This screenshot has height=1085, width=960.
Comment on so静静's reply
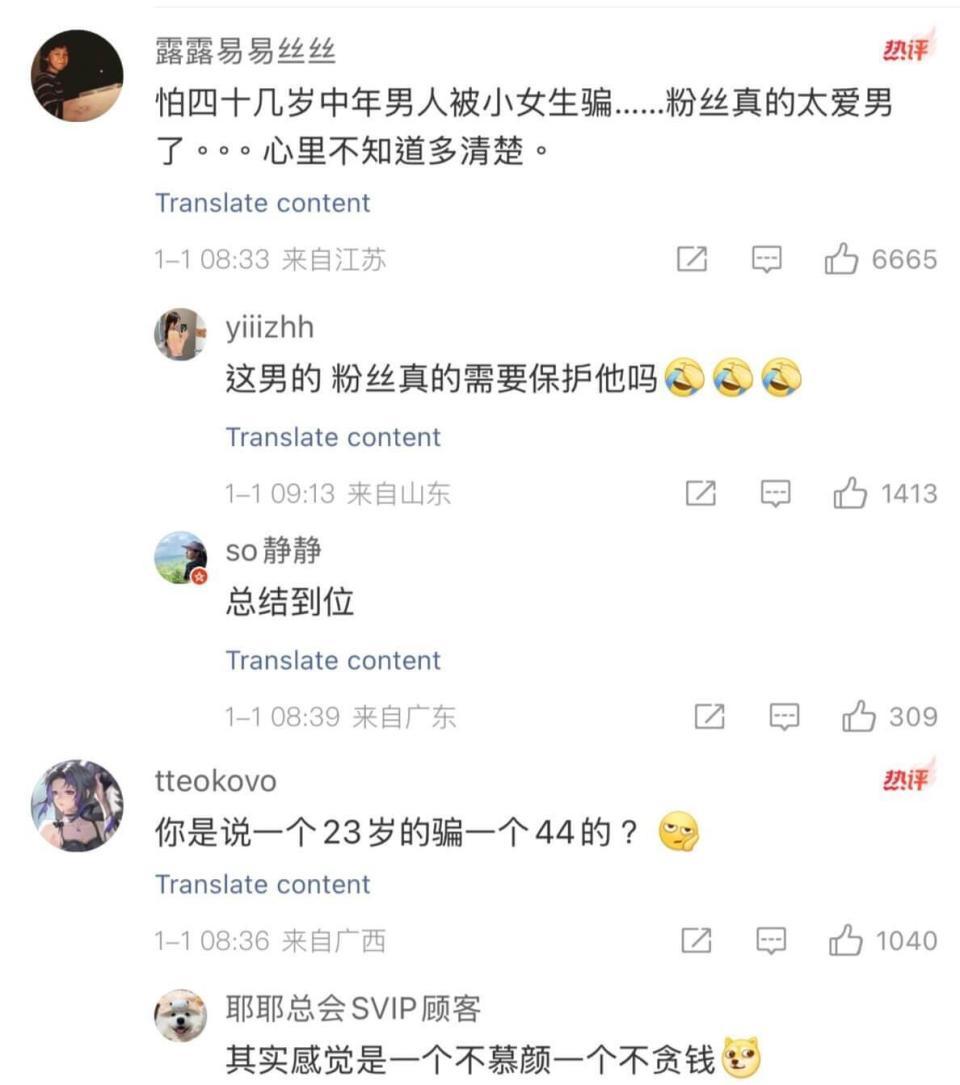click(784, 716)
